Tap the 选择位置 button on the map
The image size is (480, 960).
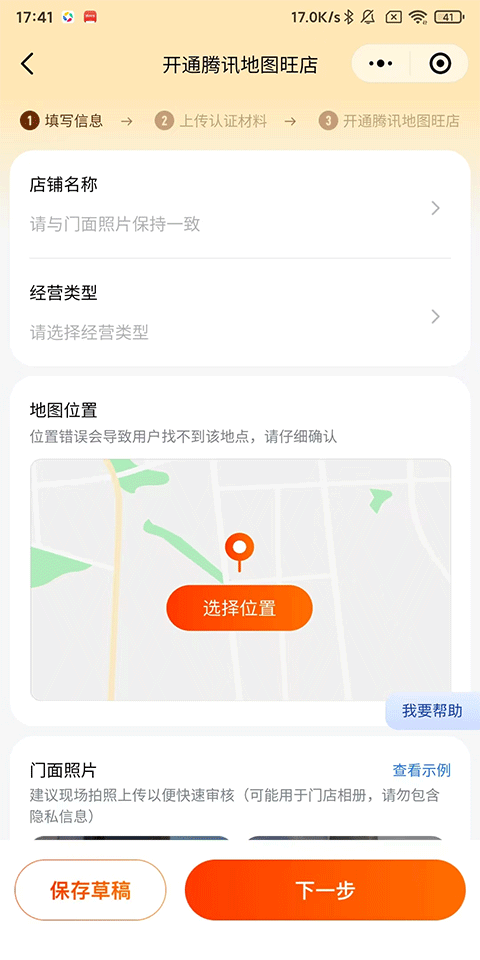(x=239, y=608)
